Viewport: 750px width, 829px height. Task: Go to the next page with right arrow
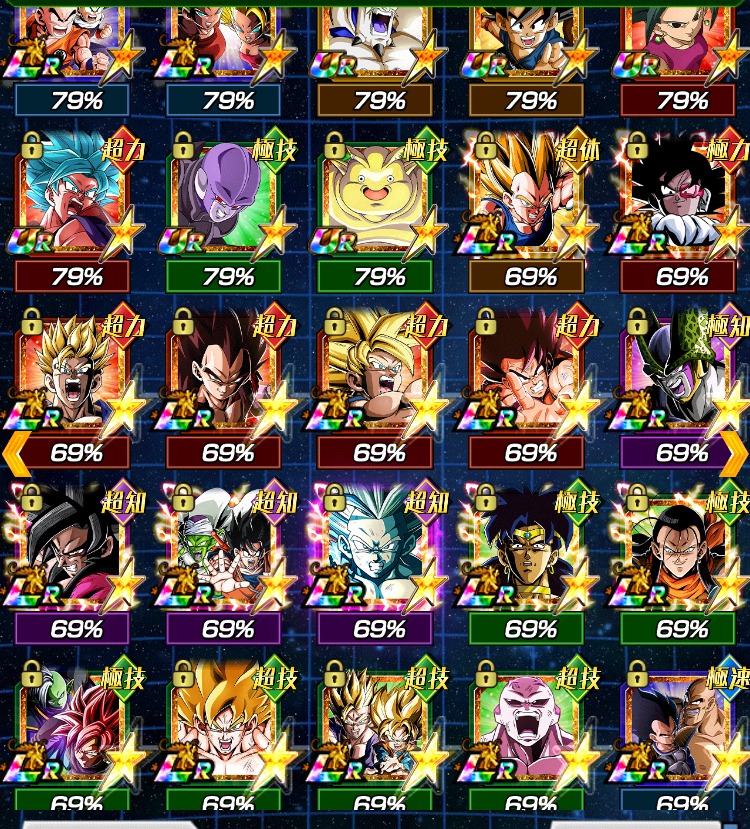734,452
